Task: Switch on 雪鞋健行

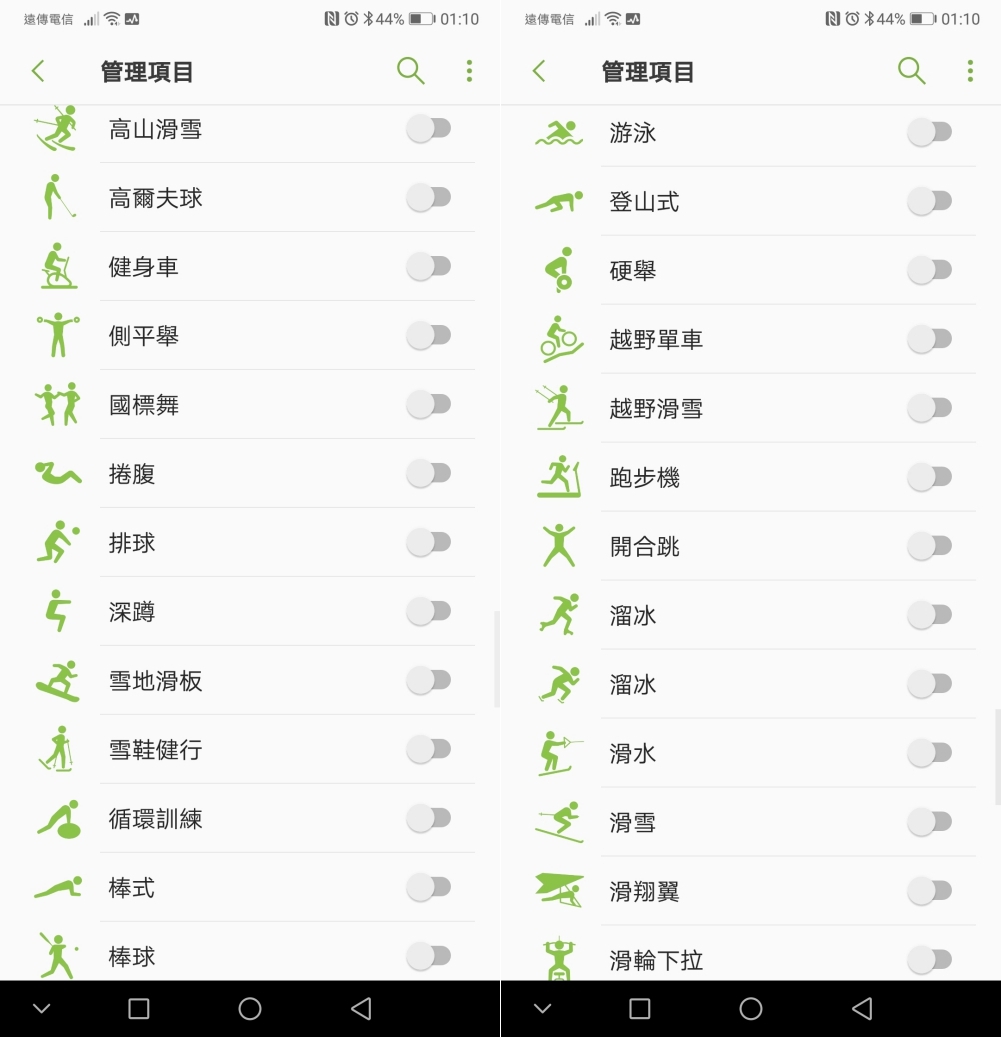Action: [x=429, y=750]
